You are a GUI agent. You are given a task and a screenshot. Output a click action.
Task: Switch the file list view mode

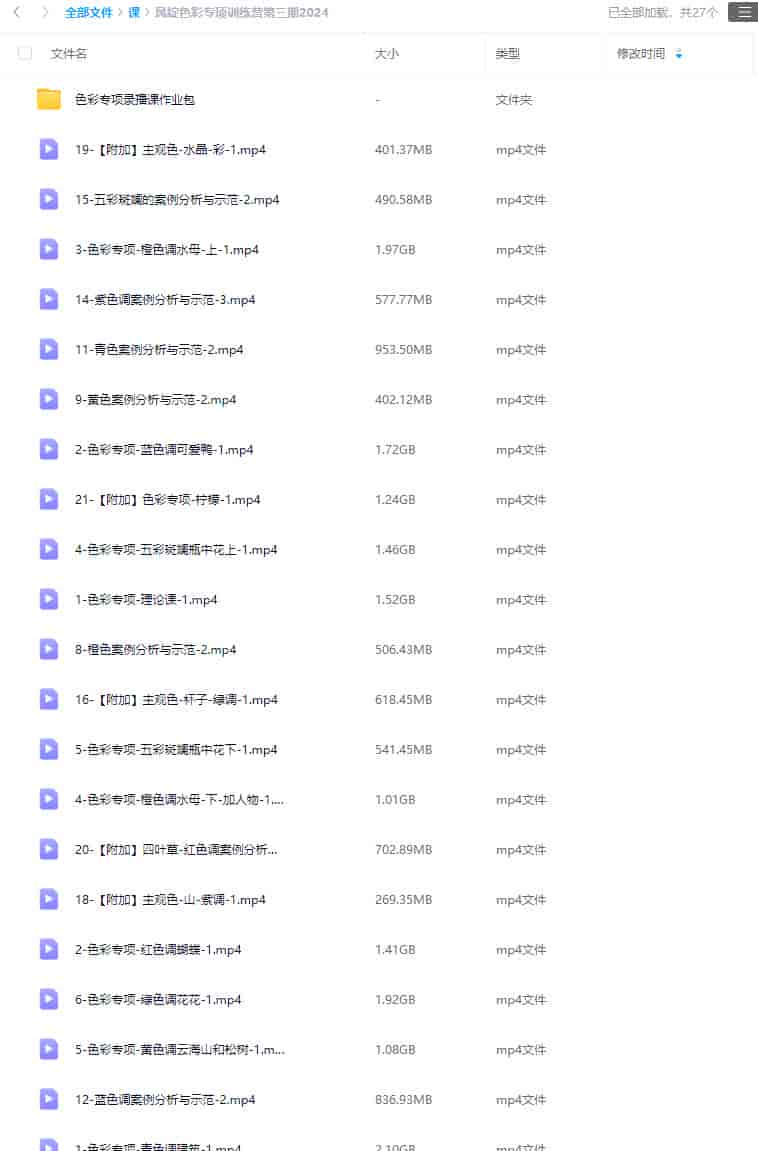743,13
